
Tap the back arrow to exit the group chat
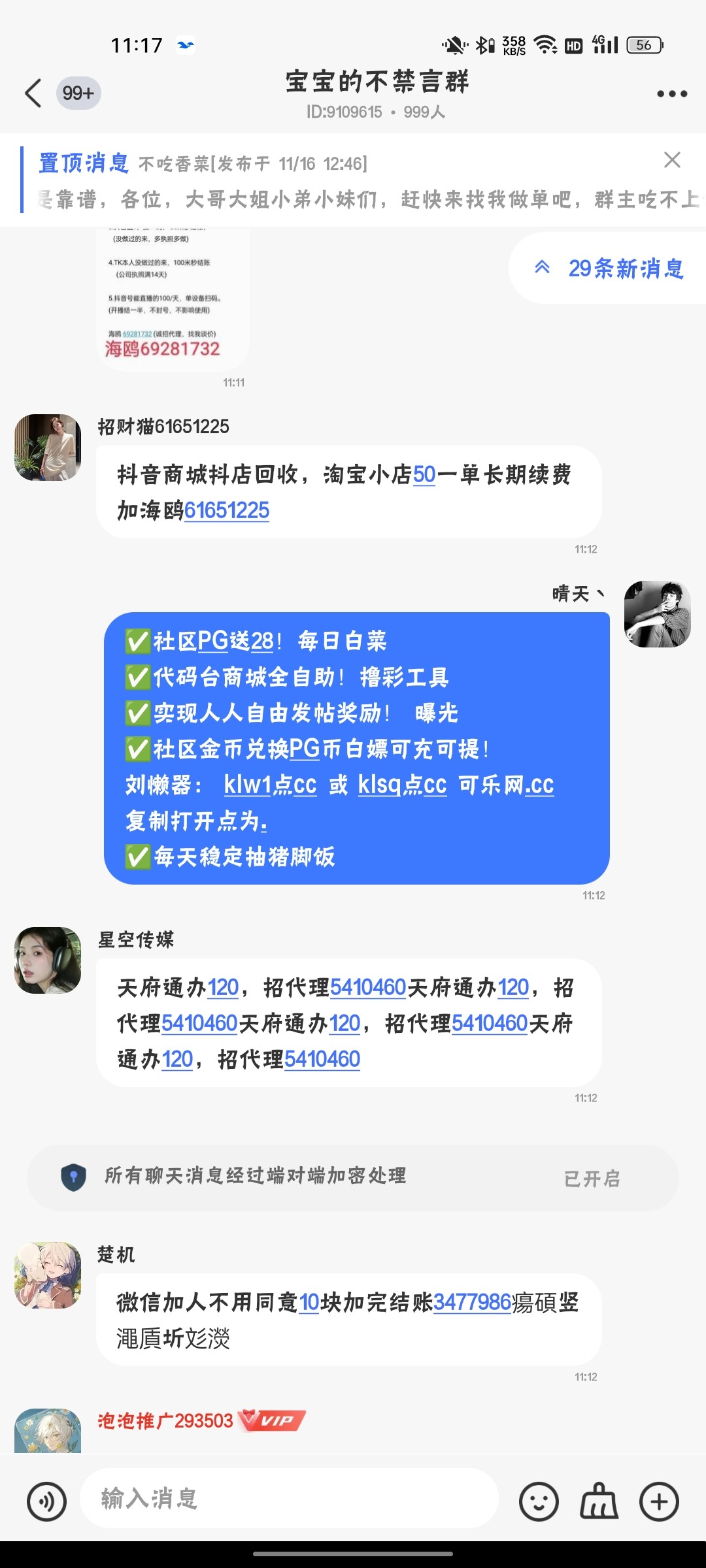click(31, 91)
